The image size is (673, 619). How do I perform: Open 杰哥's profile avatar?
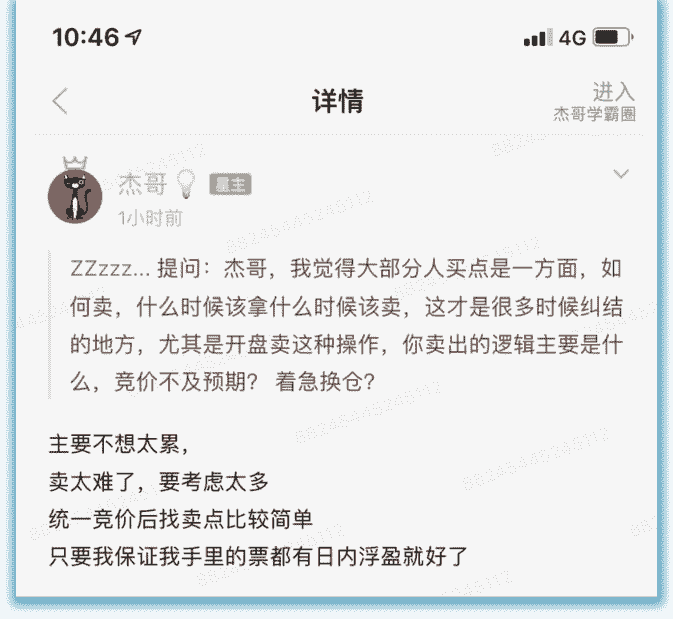tap(76, 196)
